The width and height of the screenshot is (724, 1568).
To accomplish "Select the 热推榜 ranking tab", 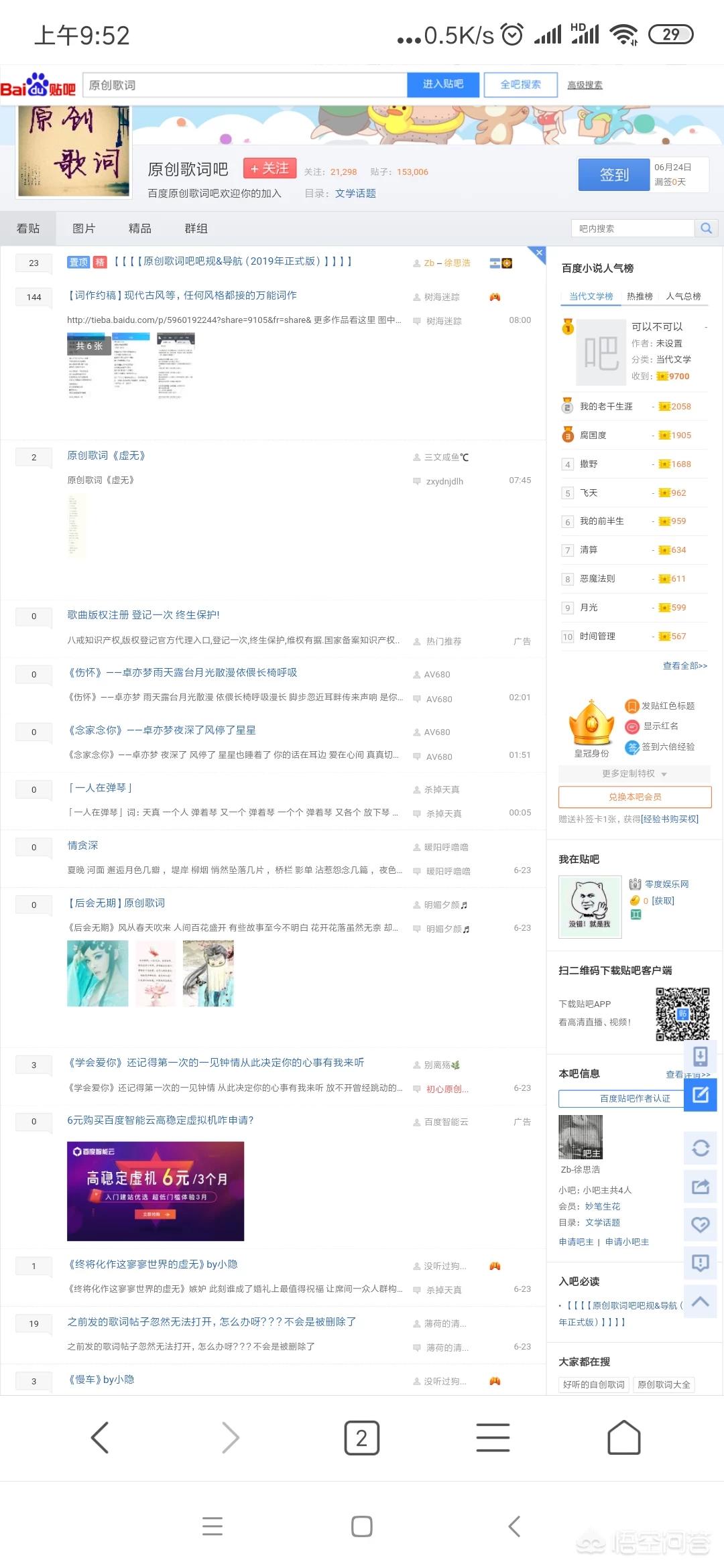I will 640,296.
